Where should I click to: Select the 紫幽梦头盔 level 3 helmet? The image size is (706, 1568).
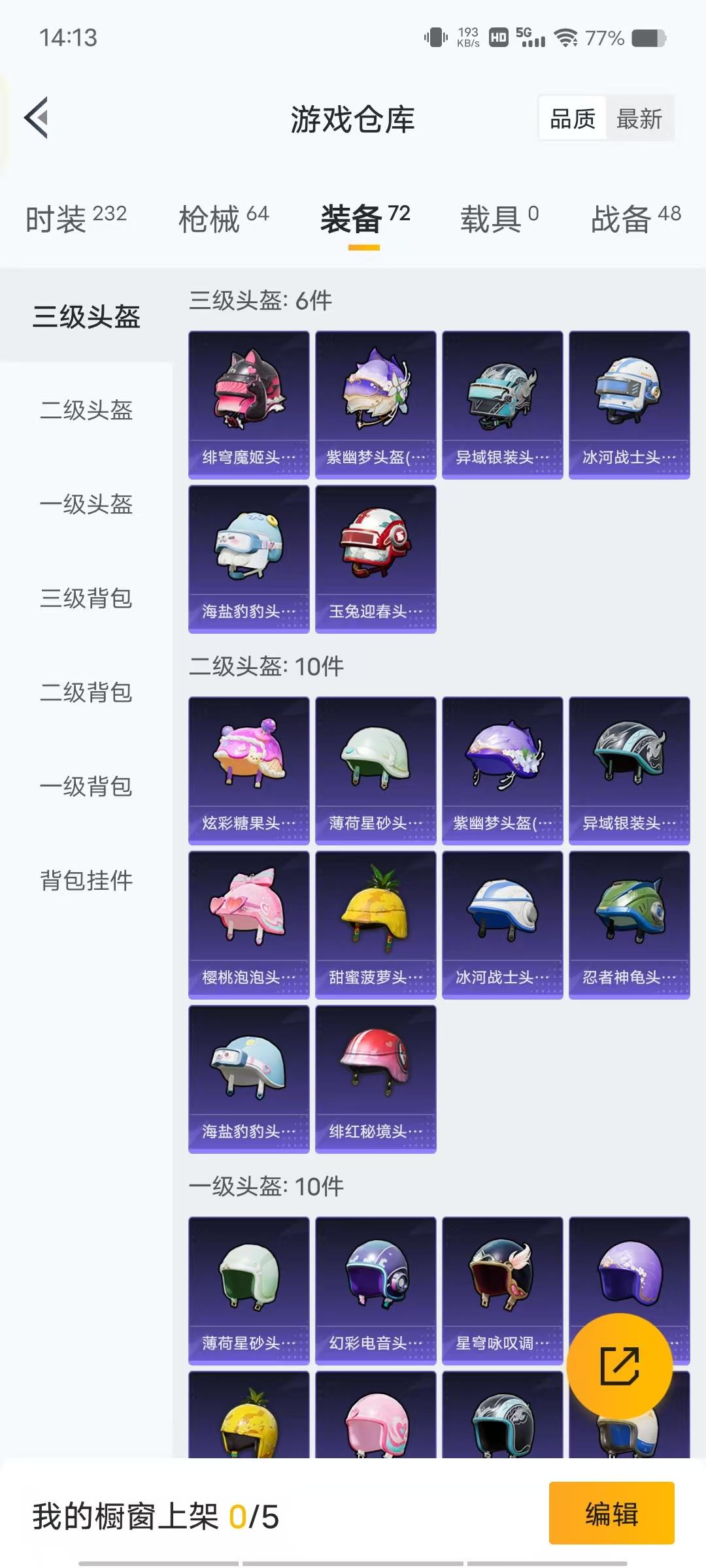point(375,400)
